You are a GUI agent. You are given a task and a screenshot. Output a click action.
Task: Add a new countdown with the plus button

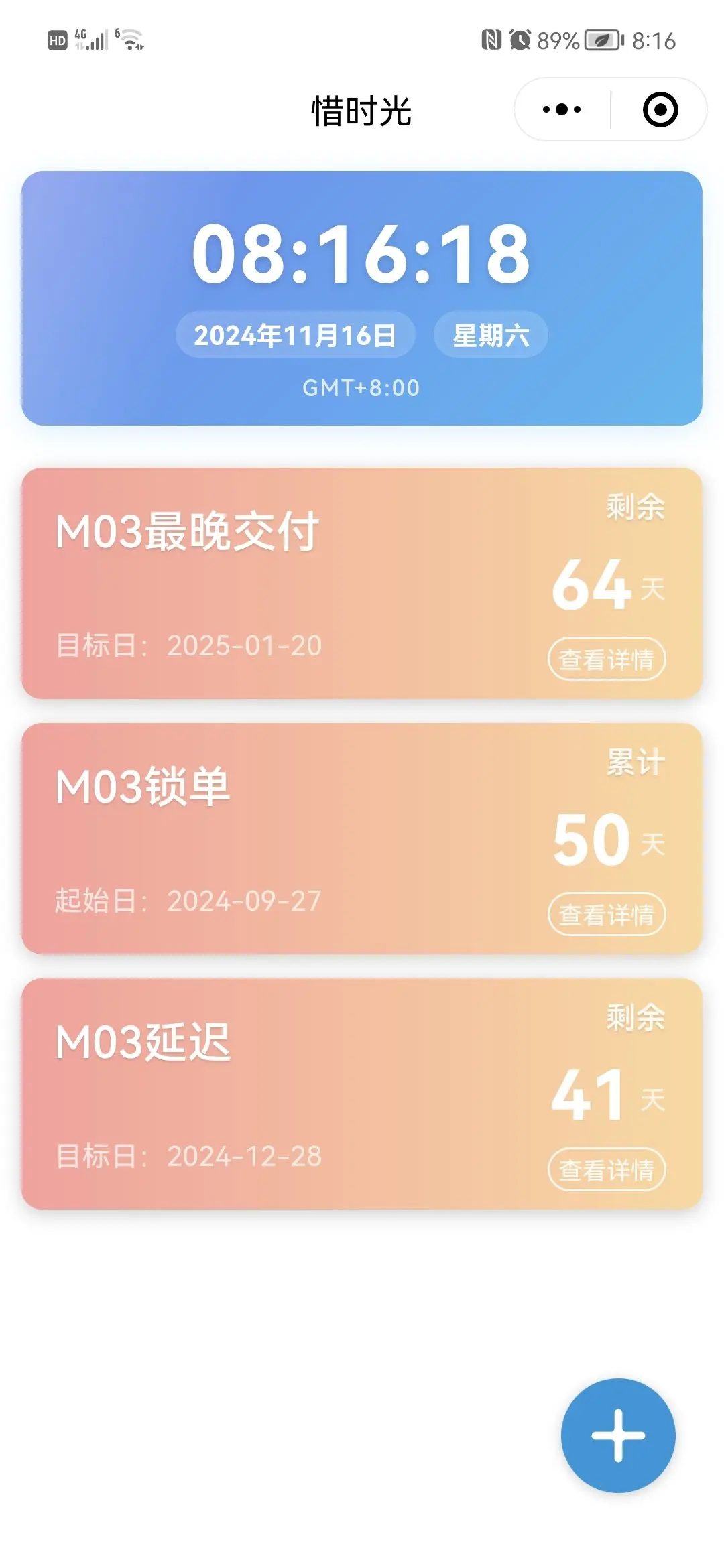618,1435
